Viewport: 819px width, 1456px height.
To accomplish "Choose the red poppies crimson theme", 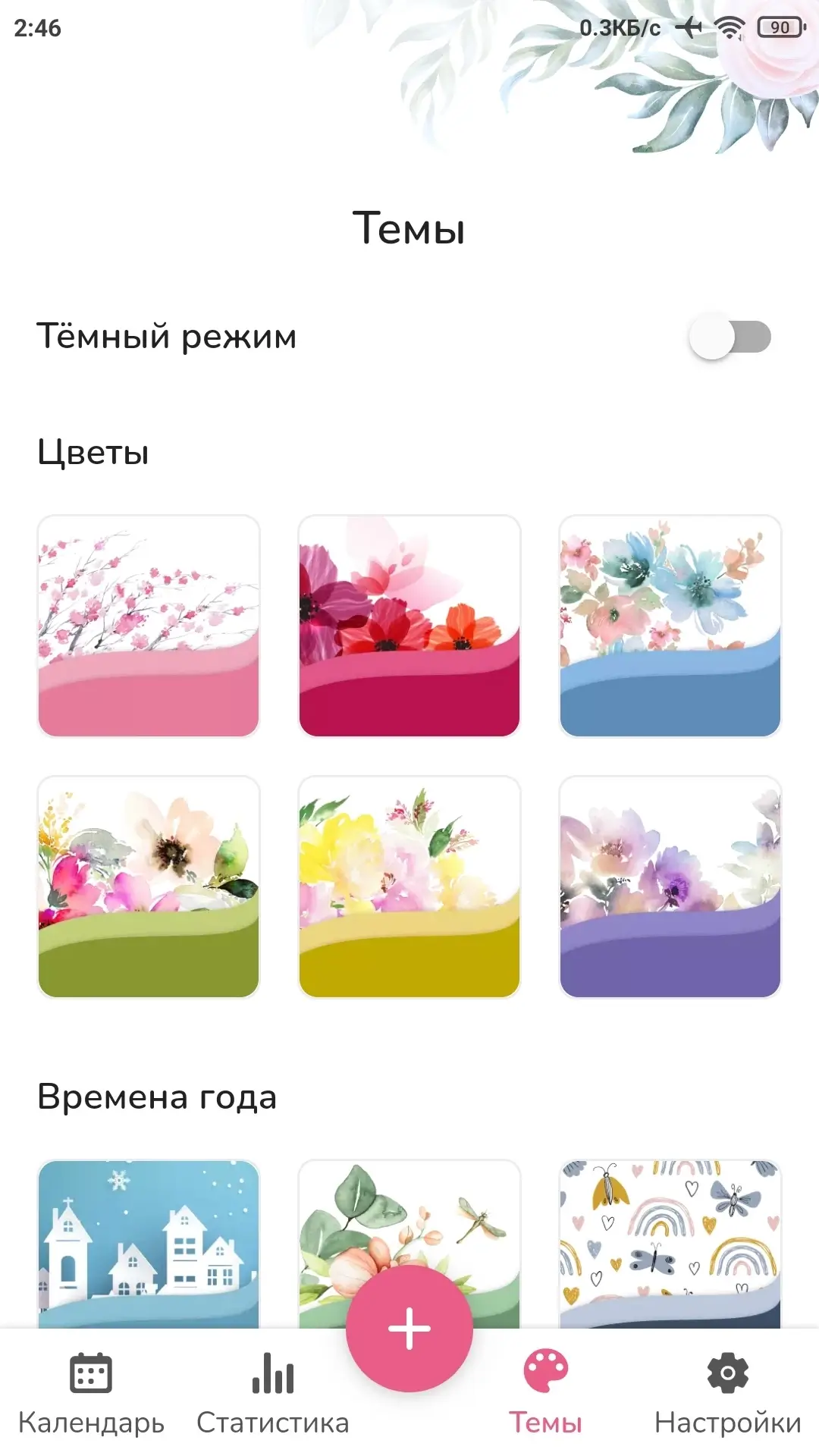I will (409, 626).
